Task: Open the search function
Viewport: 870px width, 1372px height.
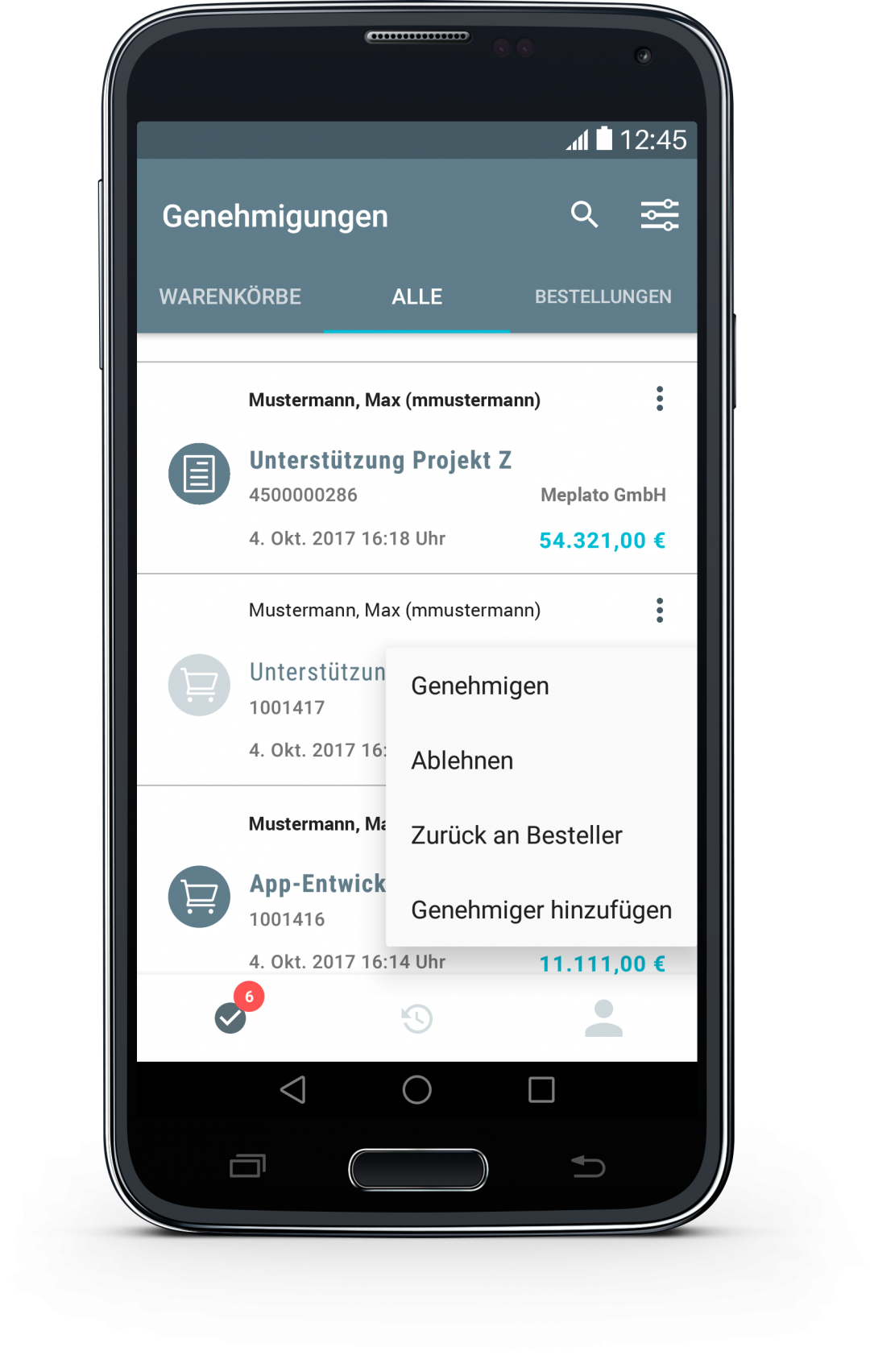Action: point(585,215)
